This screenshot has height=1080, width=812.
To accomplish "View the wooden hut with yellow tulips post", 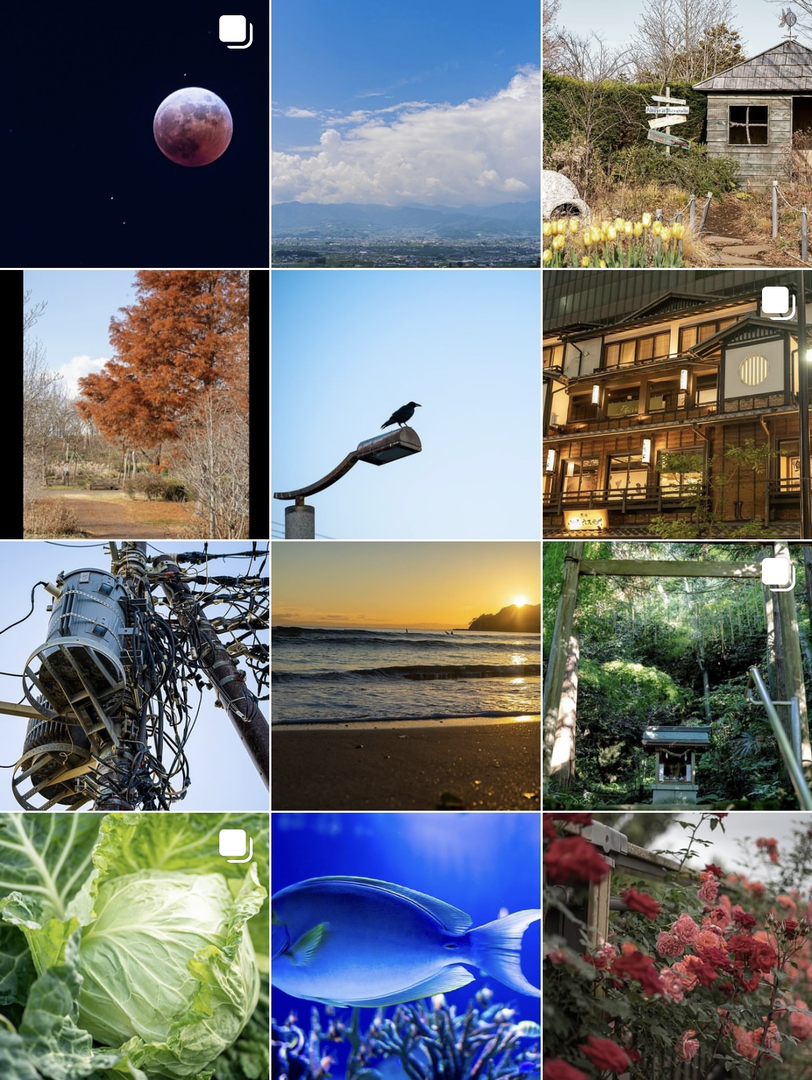I will 677,133.
